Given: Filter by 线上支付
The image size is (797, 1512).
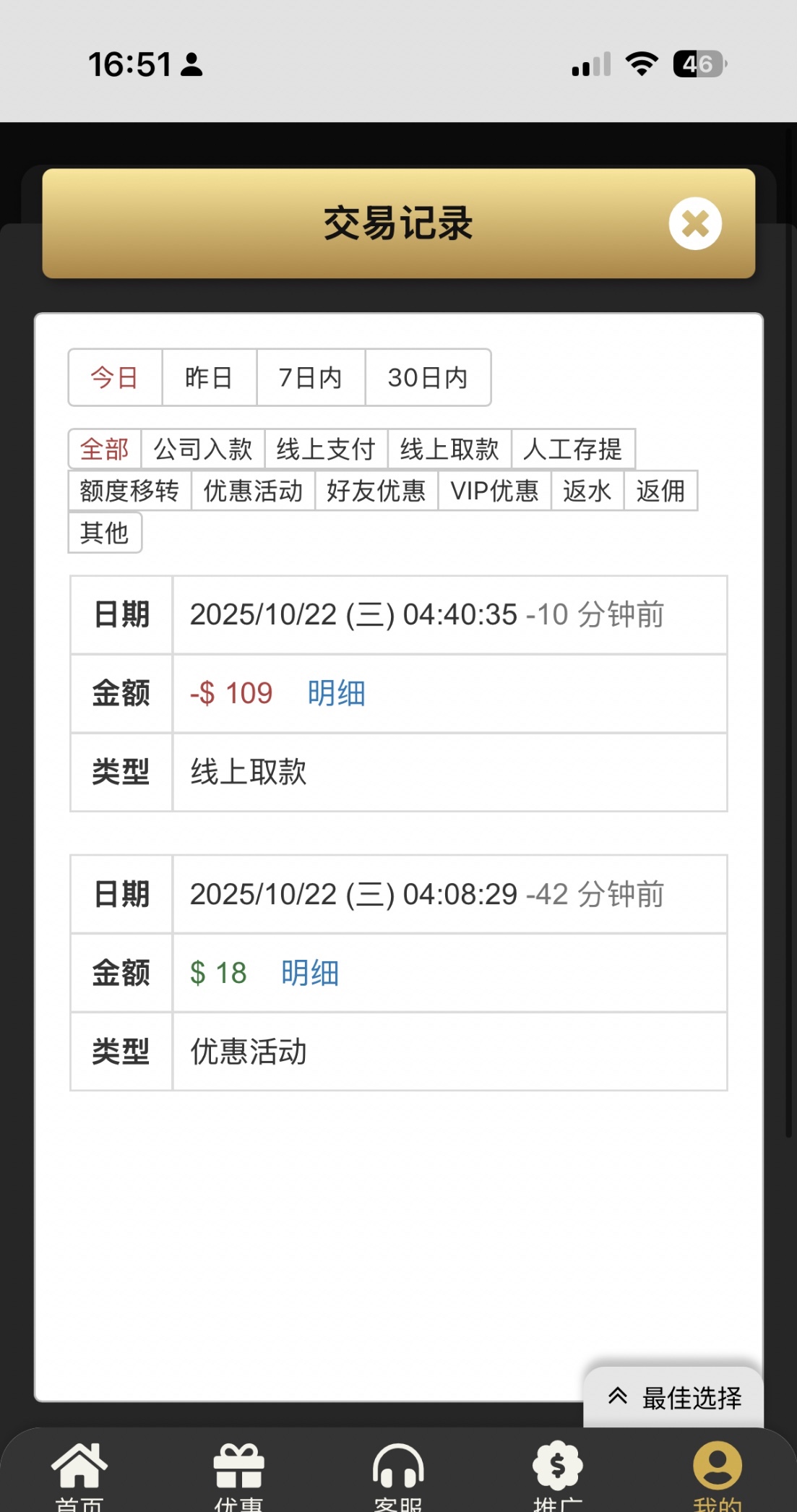Looking at the screenshot, I should 326,449.
